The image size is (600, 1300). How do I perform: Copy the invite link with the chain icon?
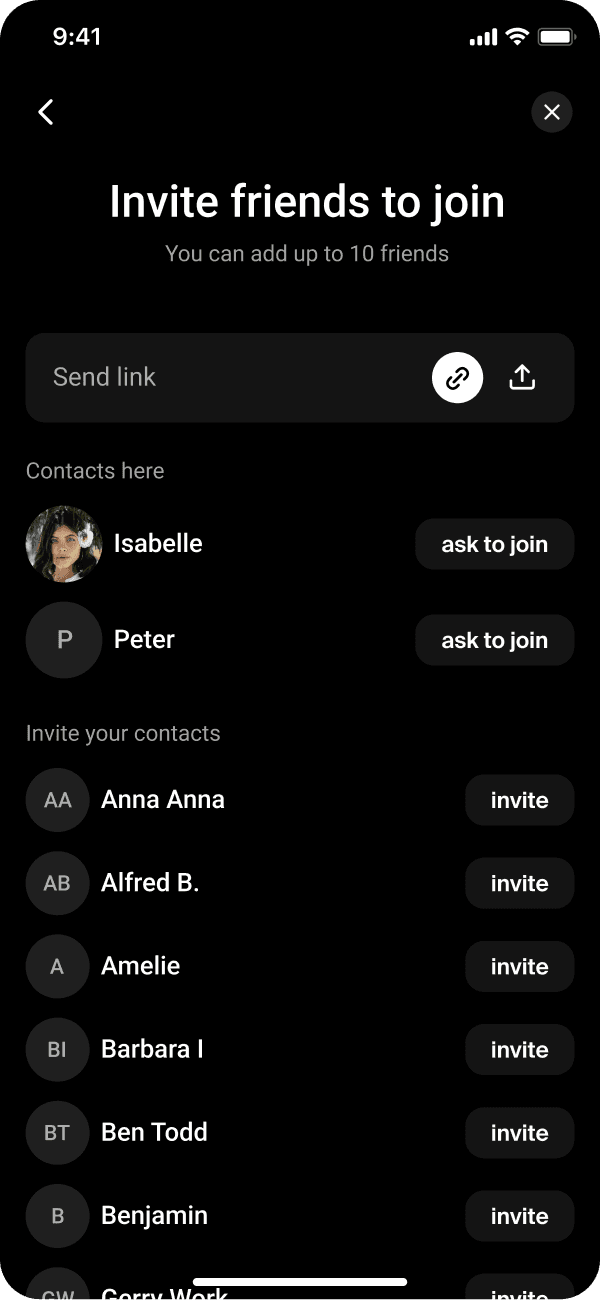[x=457, y=378]
